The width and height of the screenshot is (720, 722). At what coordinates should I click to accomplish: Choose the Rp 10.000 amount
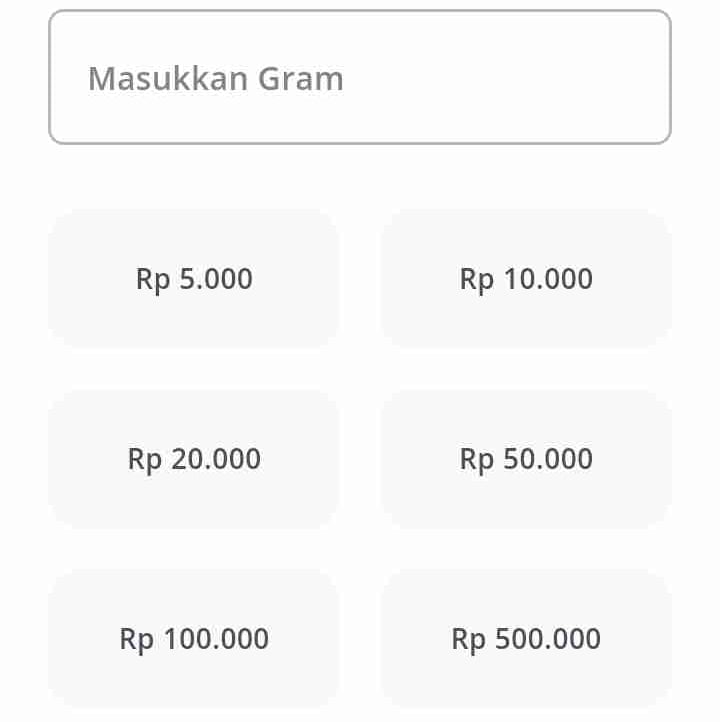pos(526,279)
